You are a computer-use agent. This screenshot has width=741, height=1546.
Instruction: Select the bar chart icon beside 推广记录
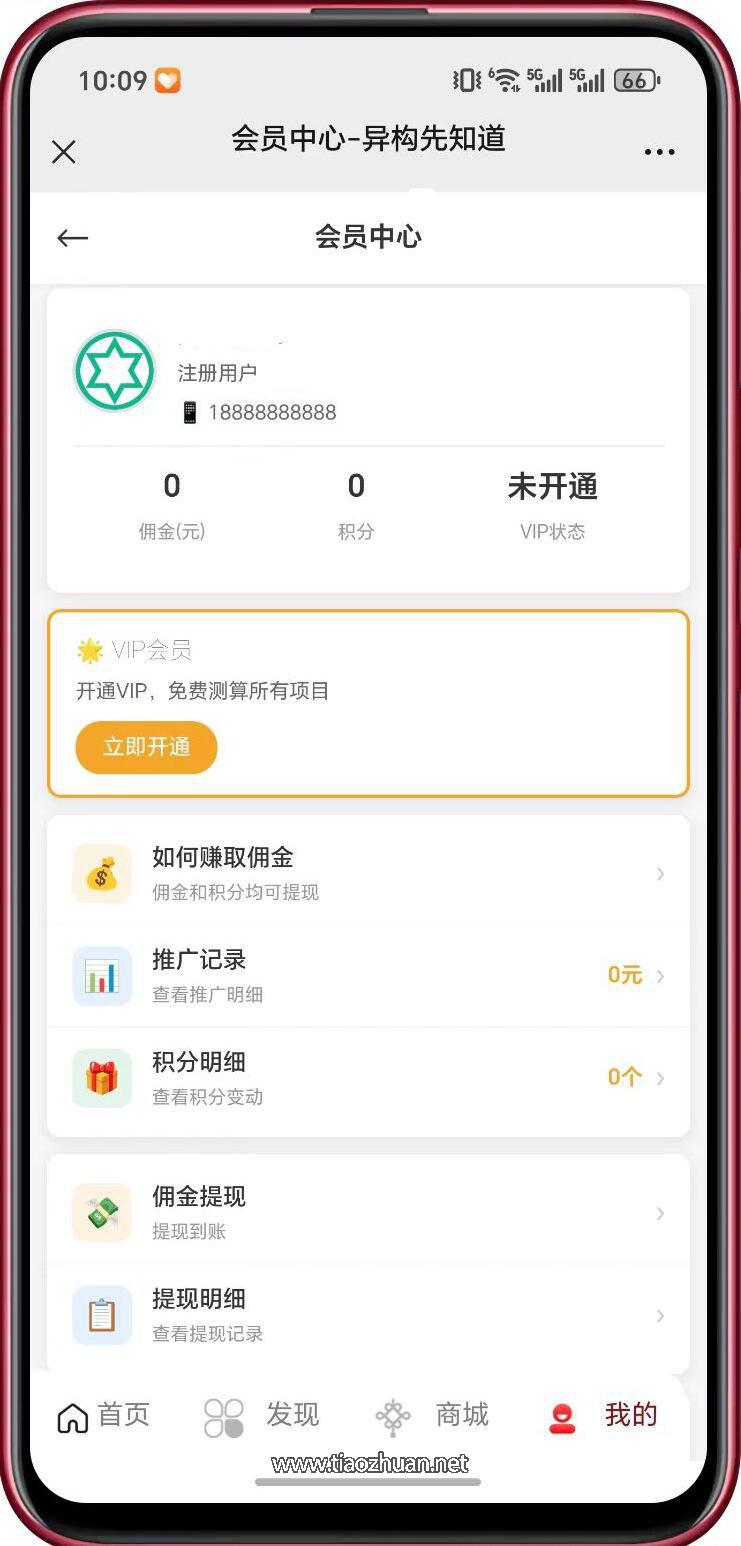(x=101, y=975)
